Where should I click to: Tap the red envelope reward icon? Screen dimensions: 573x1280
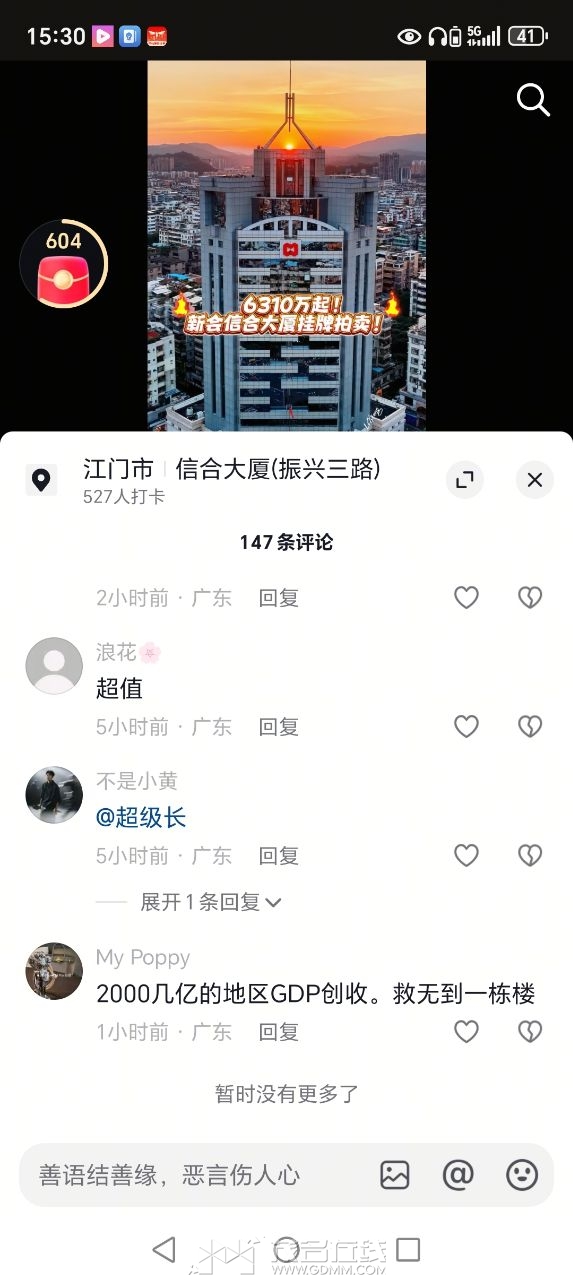(x=63, y=265)
